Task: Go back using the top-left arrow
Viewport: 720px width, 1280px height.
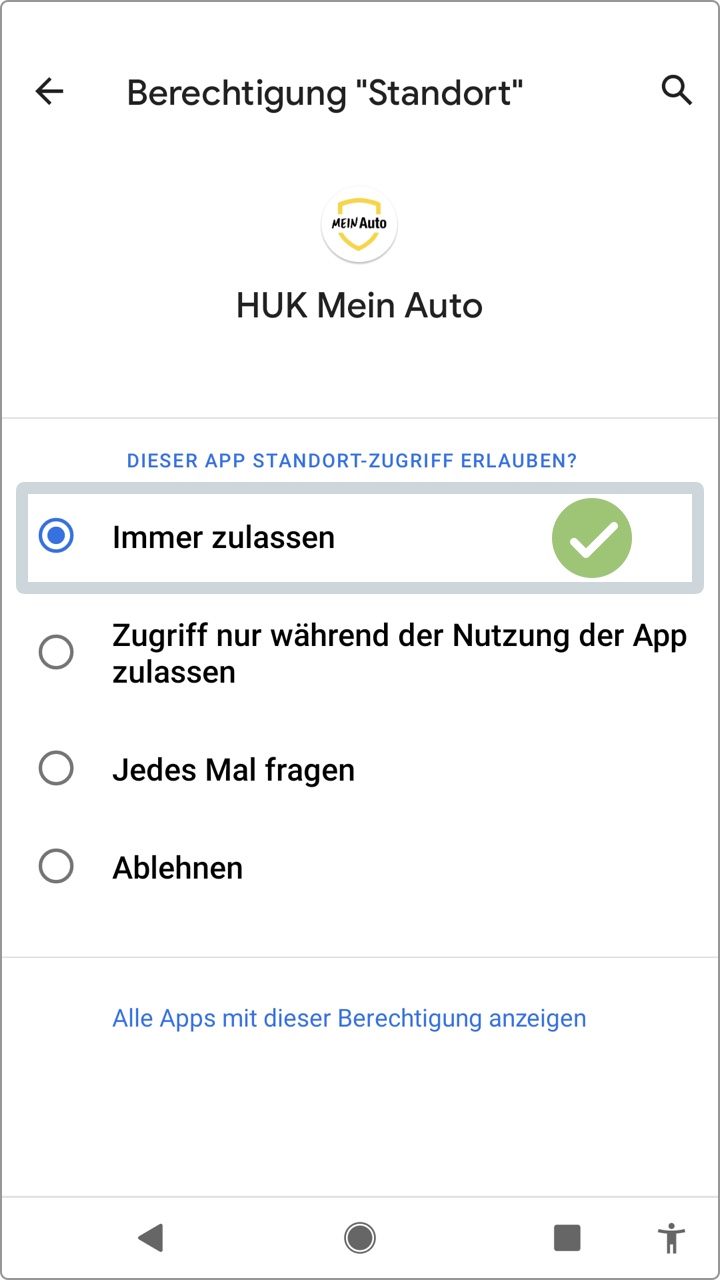Action: (x=49, y=92)
